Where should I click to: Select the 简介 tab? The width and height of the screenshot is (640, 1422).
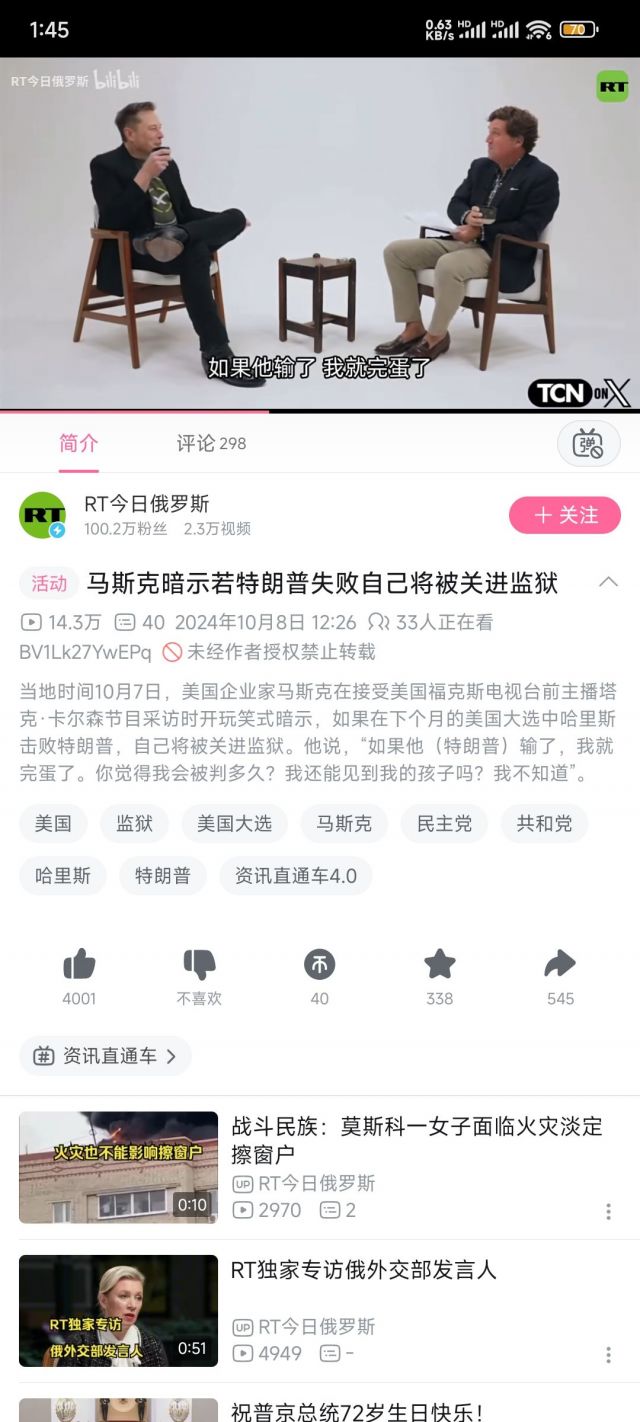tap(79, 443)
